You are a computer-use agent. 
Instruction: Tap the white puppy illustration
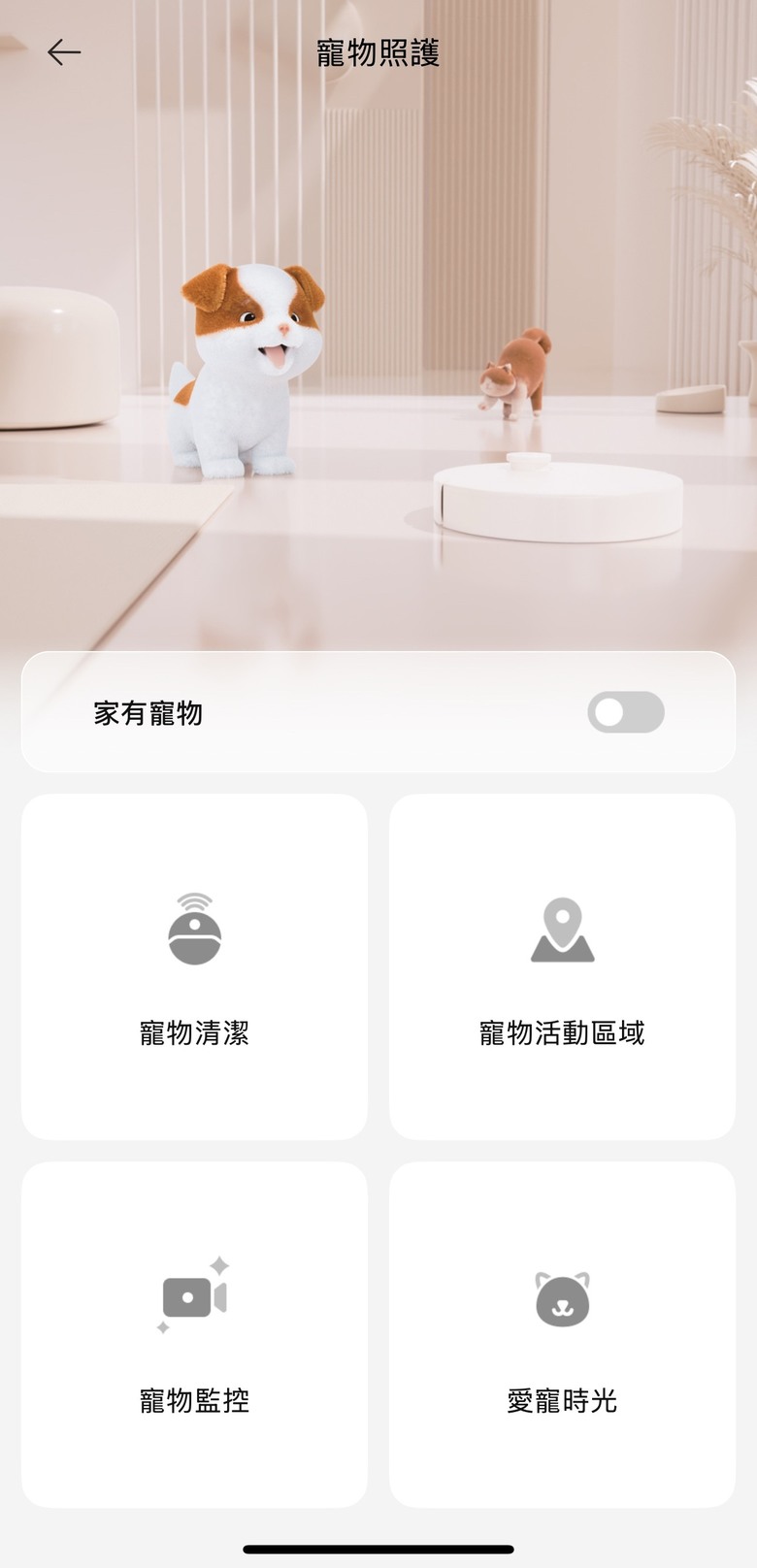click(x=238, y=359)
